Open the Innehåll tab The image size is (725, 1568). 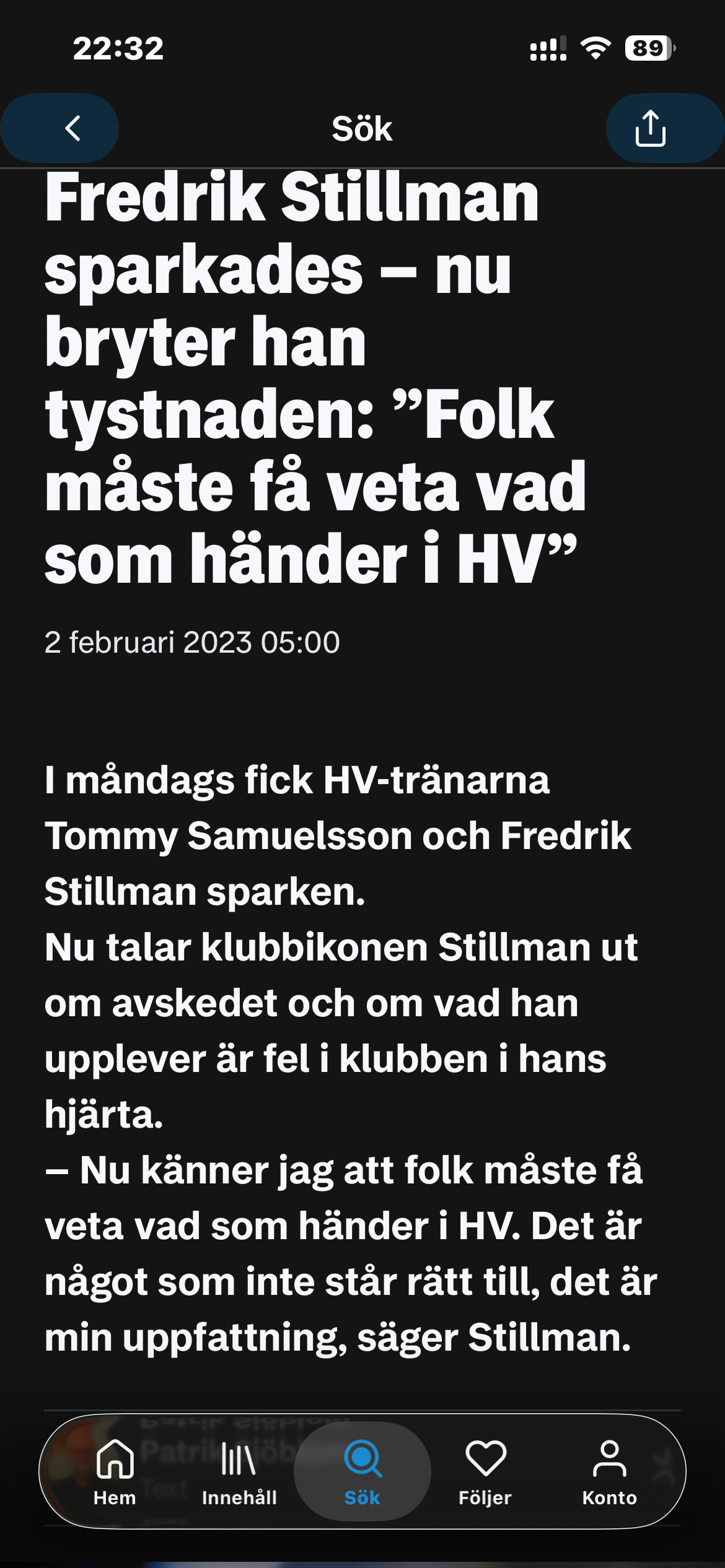[x=239, y=1473]
